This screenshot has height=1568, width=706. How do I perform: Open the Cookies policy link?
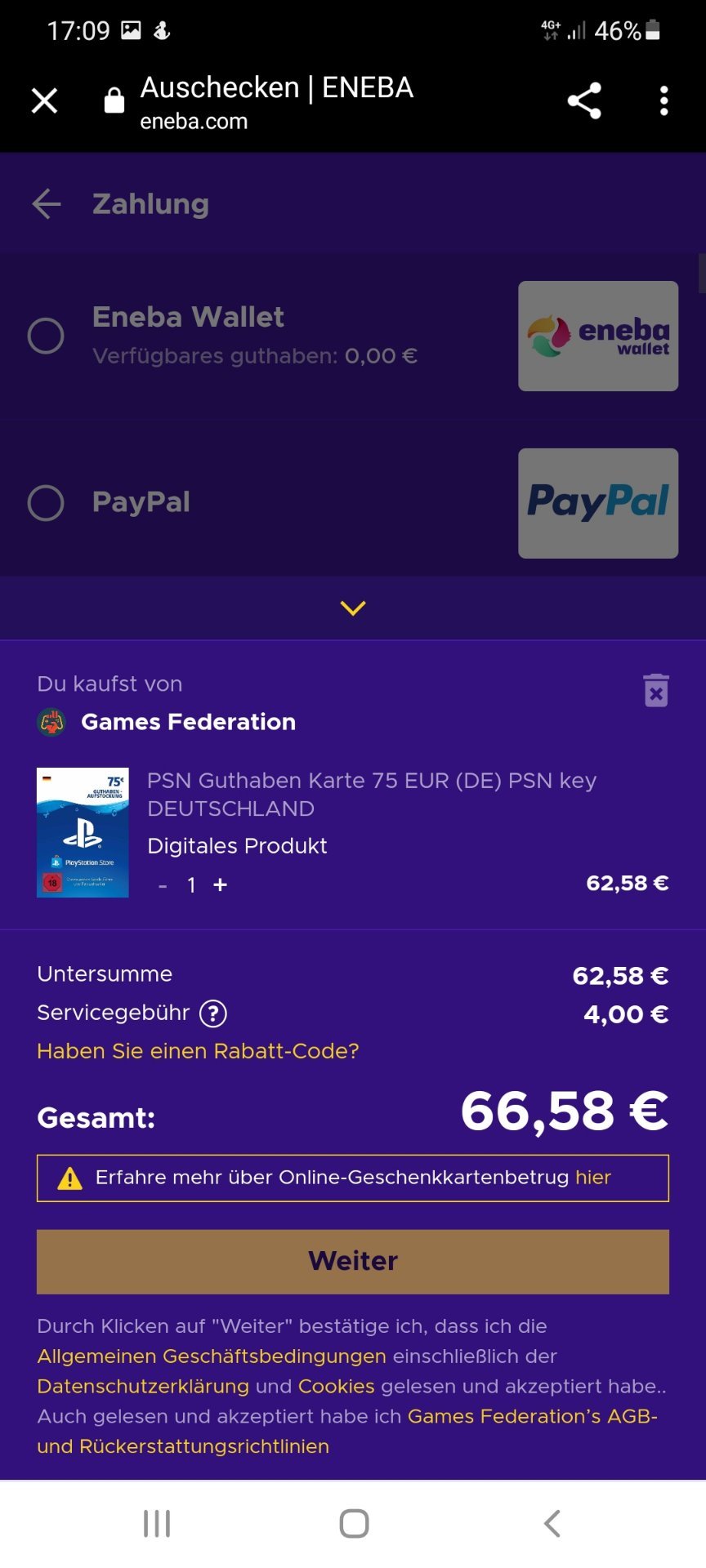tap(337, 1387)
